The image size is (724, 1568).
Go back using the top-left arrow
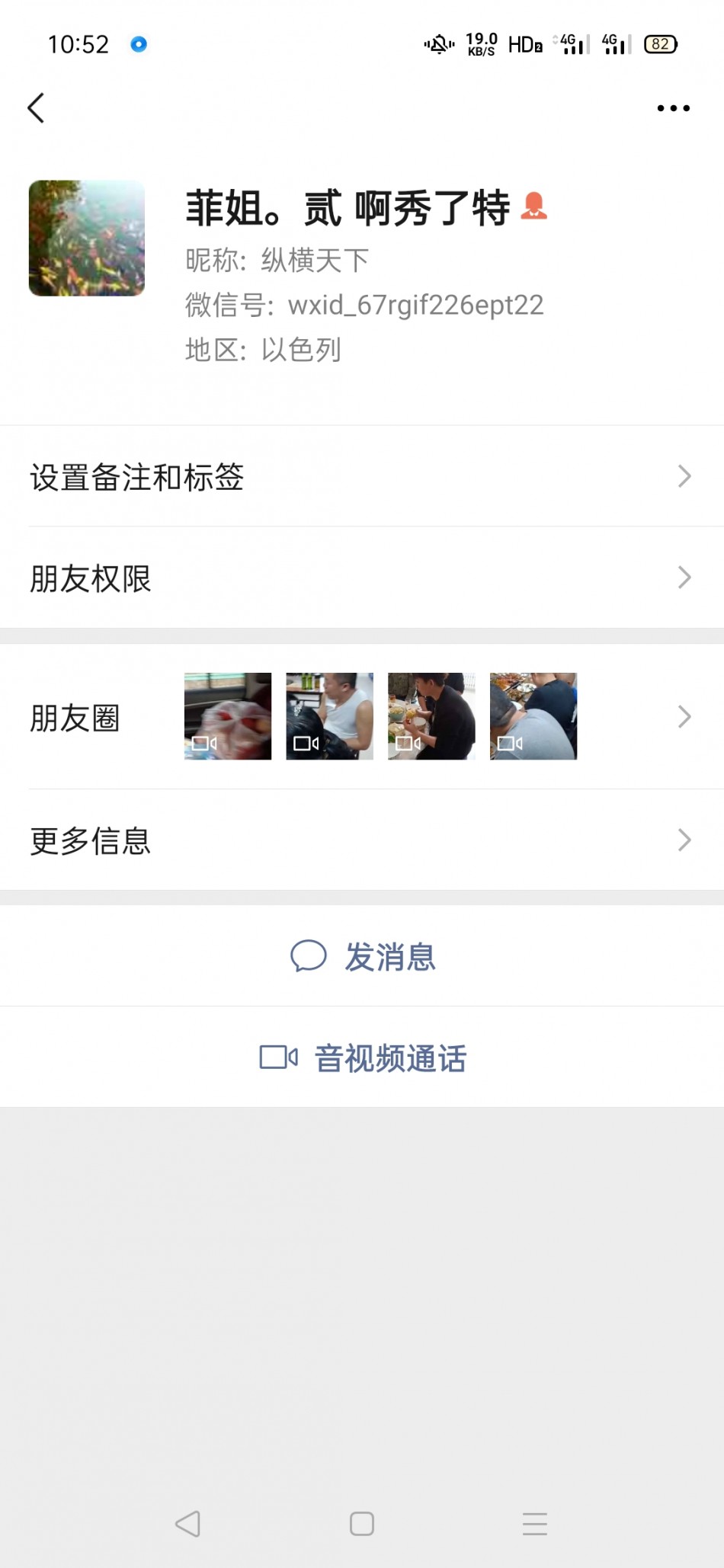point(36,107)
